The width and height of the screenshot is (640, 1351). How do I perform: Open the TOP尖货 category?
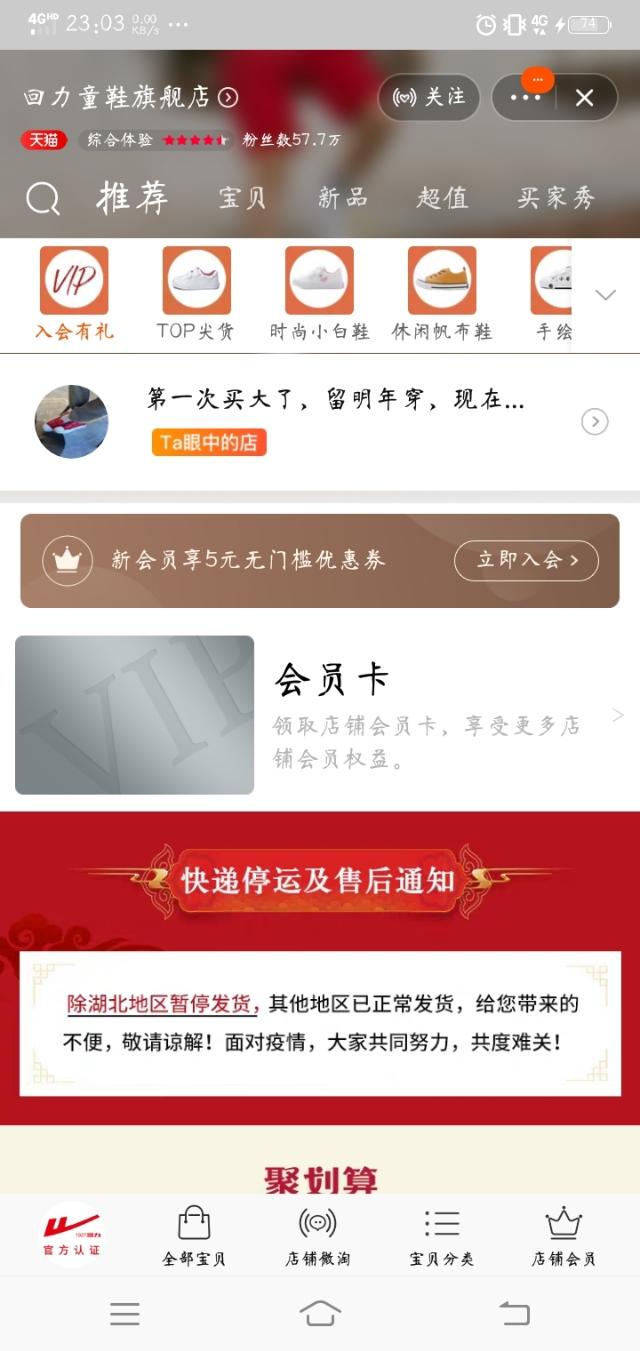[196, 294]
